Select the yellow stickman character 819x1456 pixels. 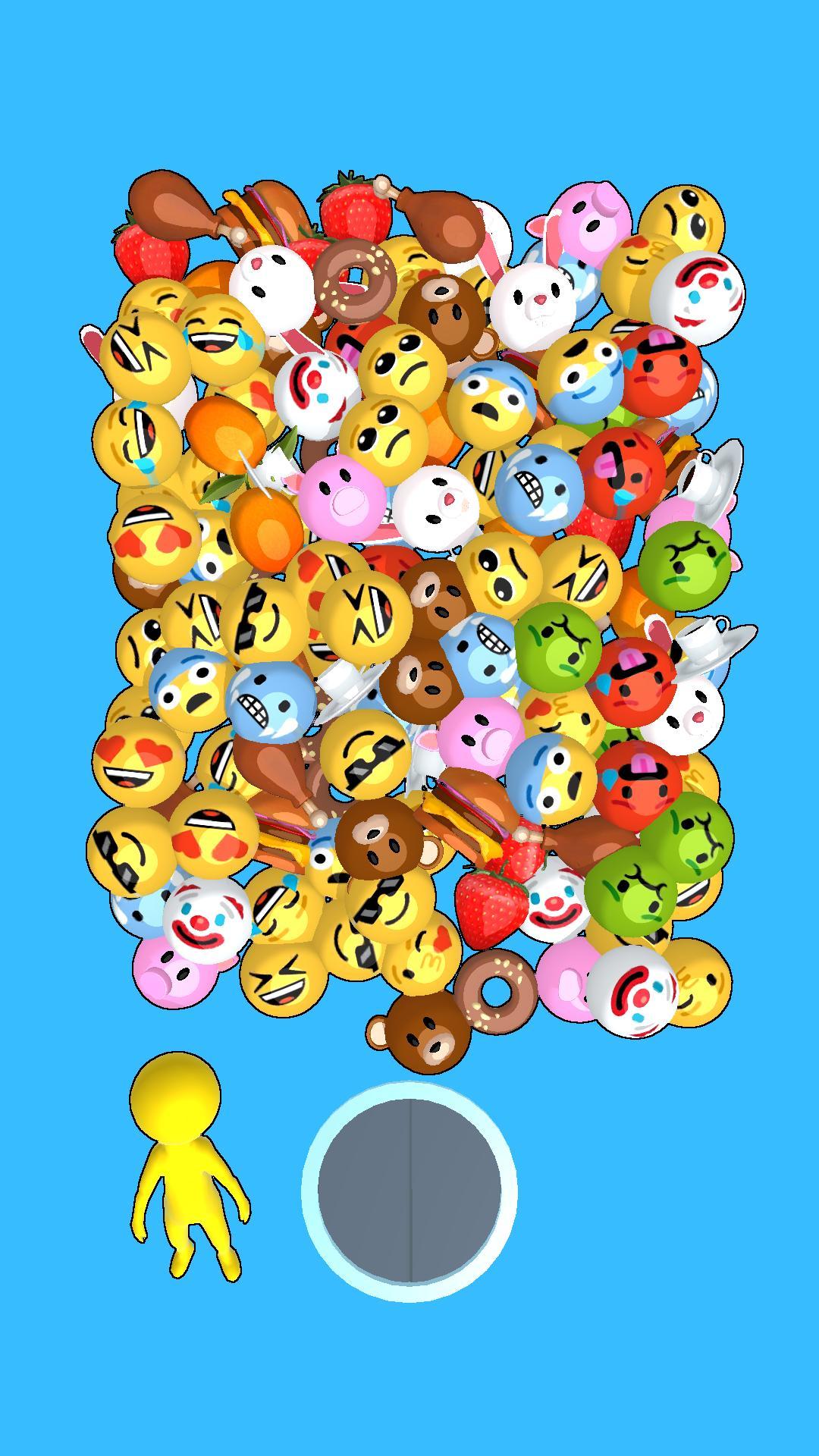tap(183, 1153)
